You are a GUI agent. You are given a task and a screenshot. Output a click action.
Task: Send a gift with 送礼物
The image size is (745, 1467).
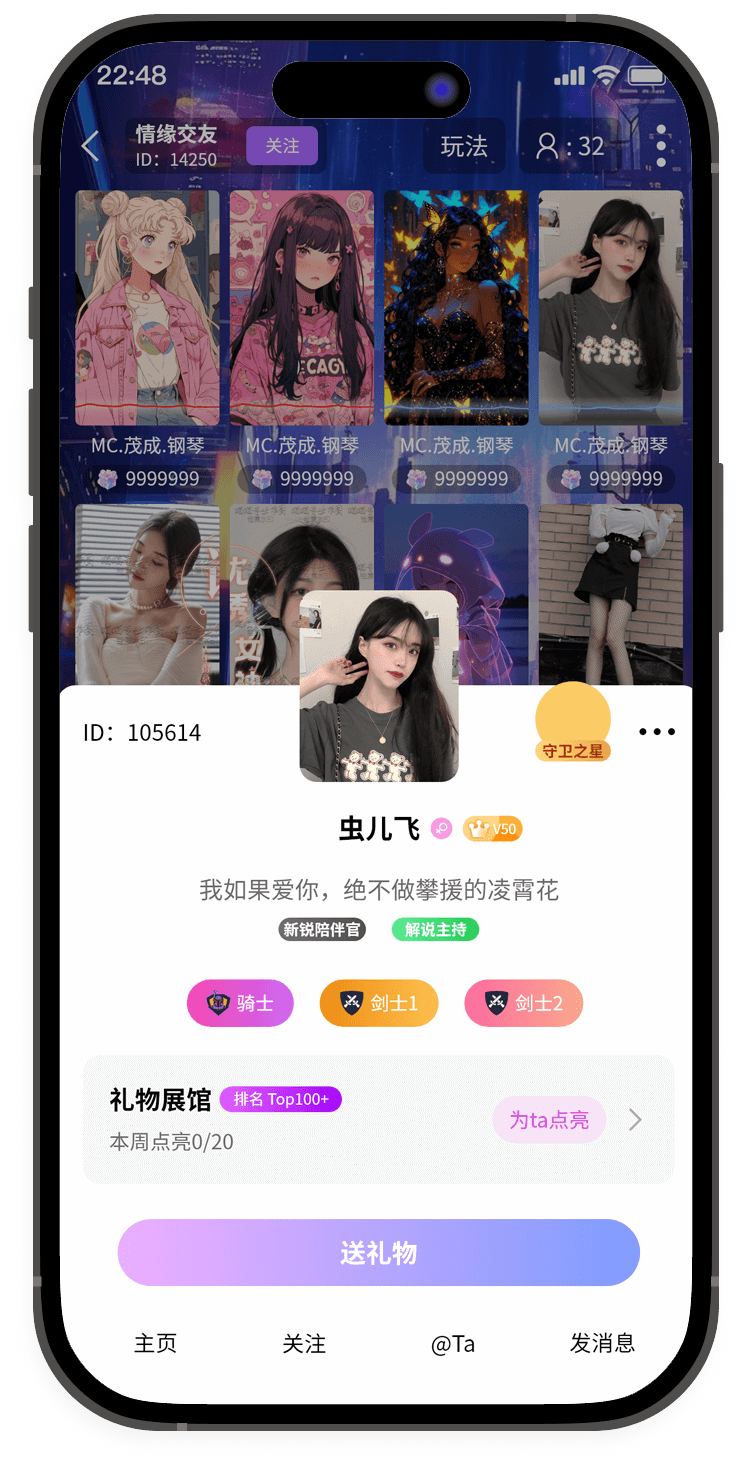379,1252
